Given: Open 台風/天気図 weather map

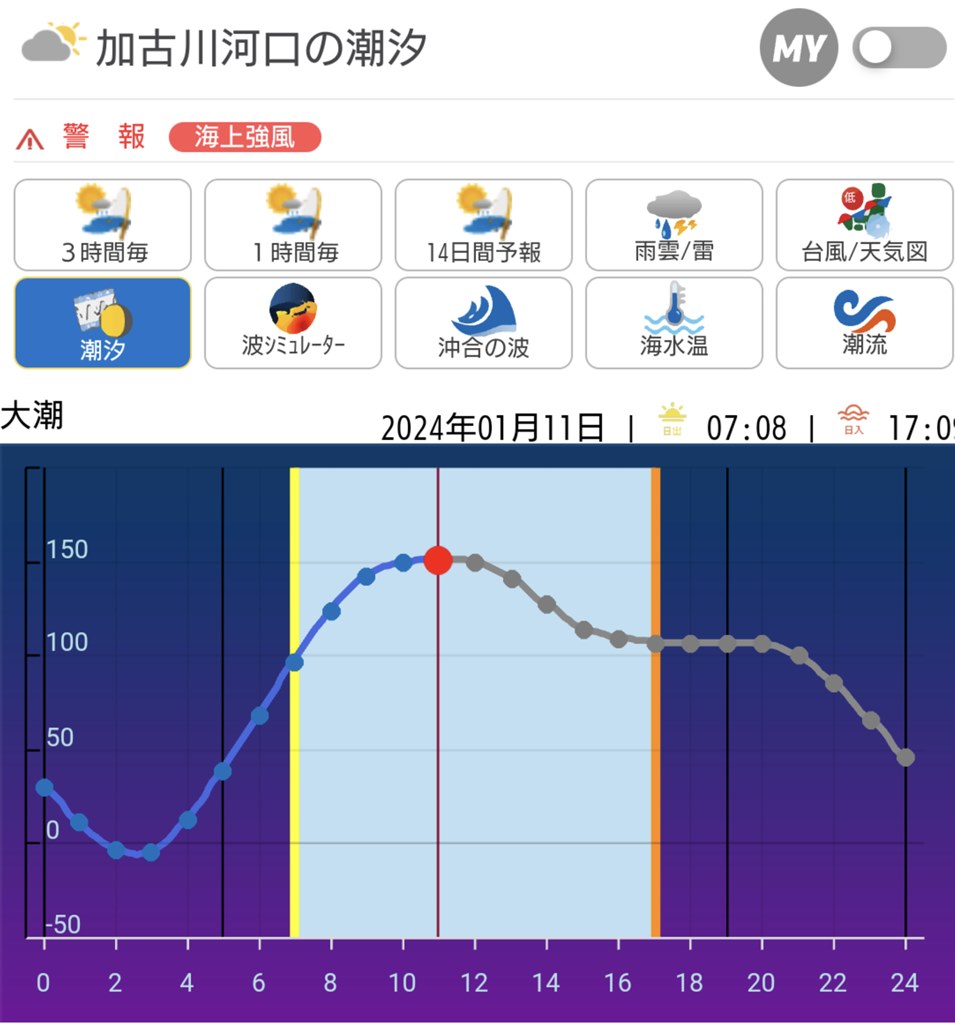Looking at the screenshot, I should pos(864,225).
